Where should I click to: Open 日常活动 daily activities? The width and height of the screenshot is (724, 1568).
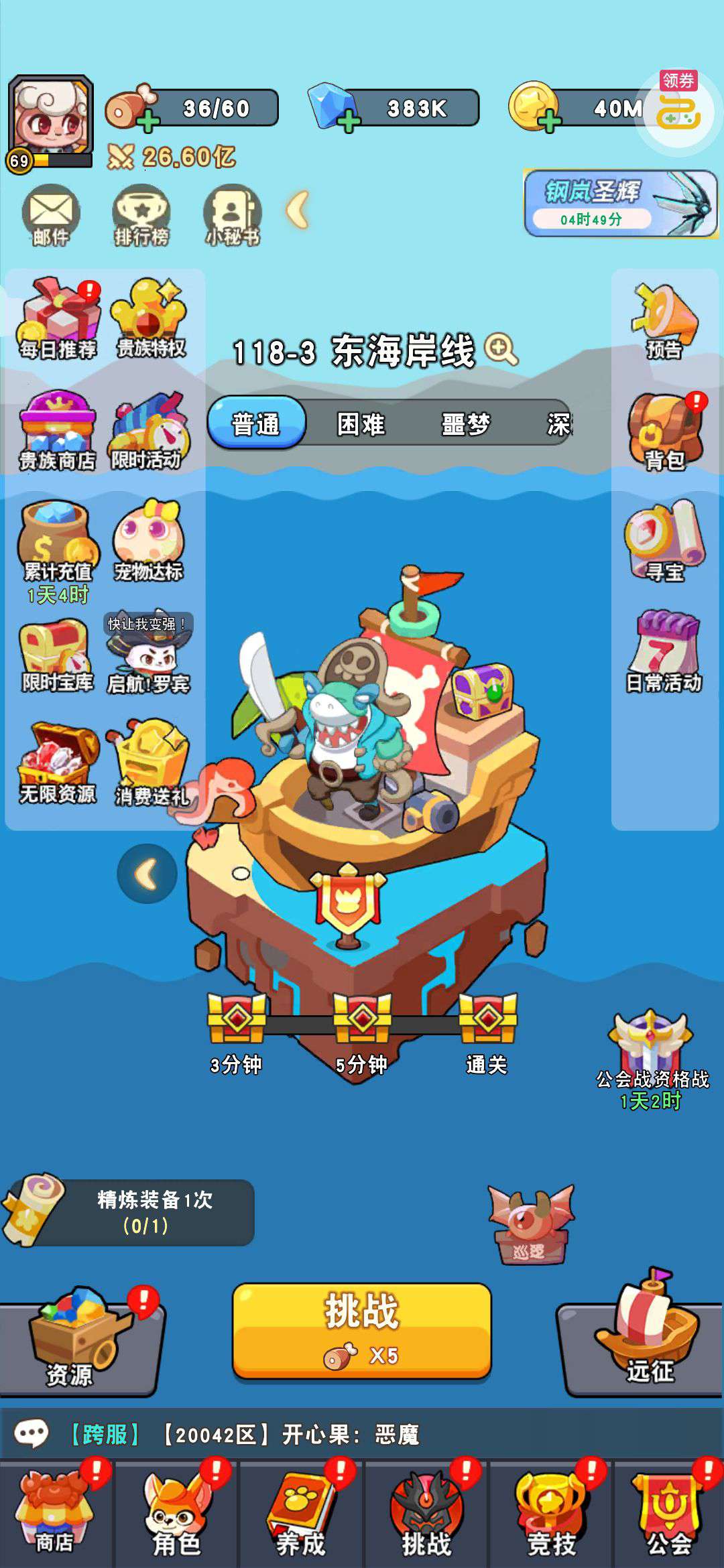(x=664, y=653)
